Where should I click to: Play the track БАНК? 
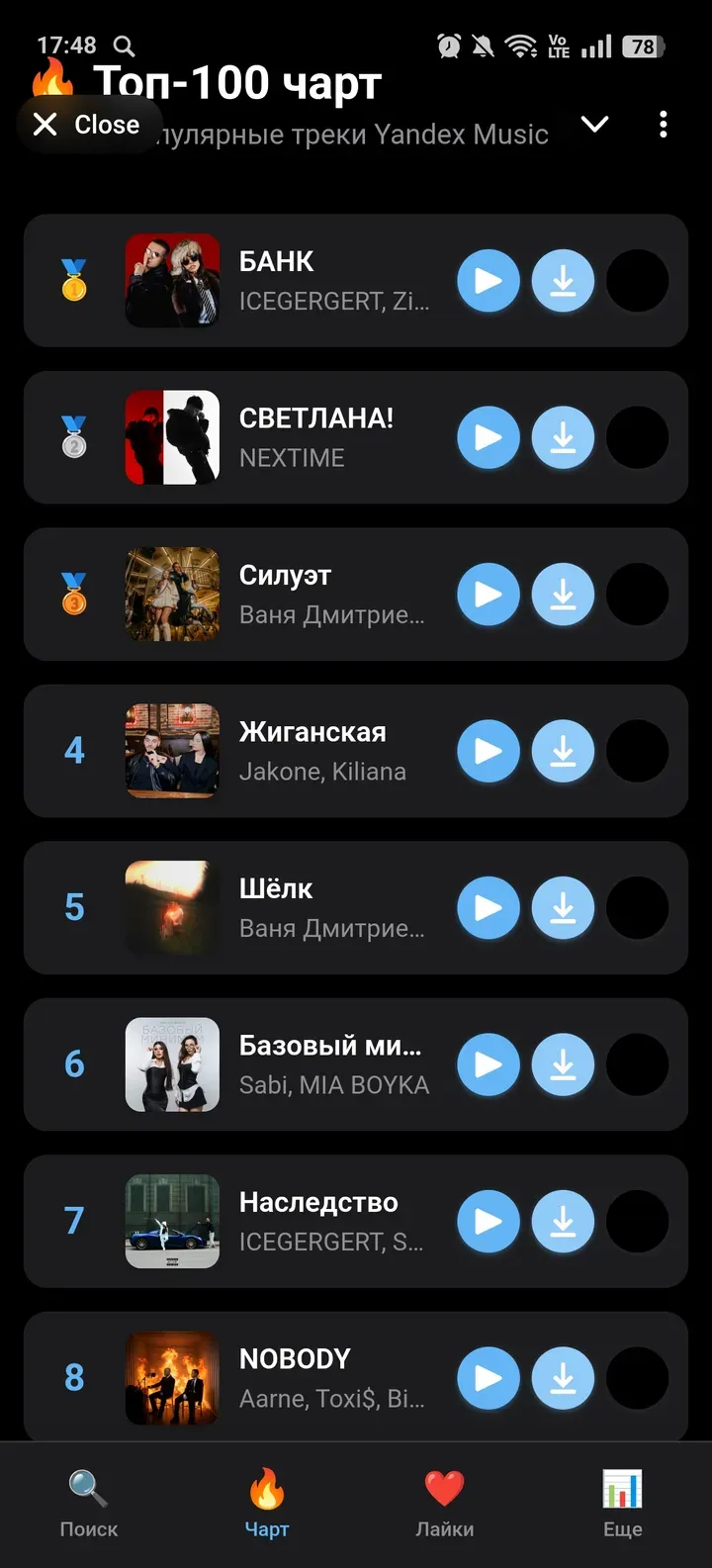click(x=489, y=281)
